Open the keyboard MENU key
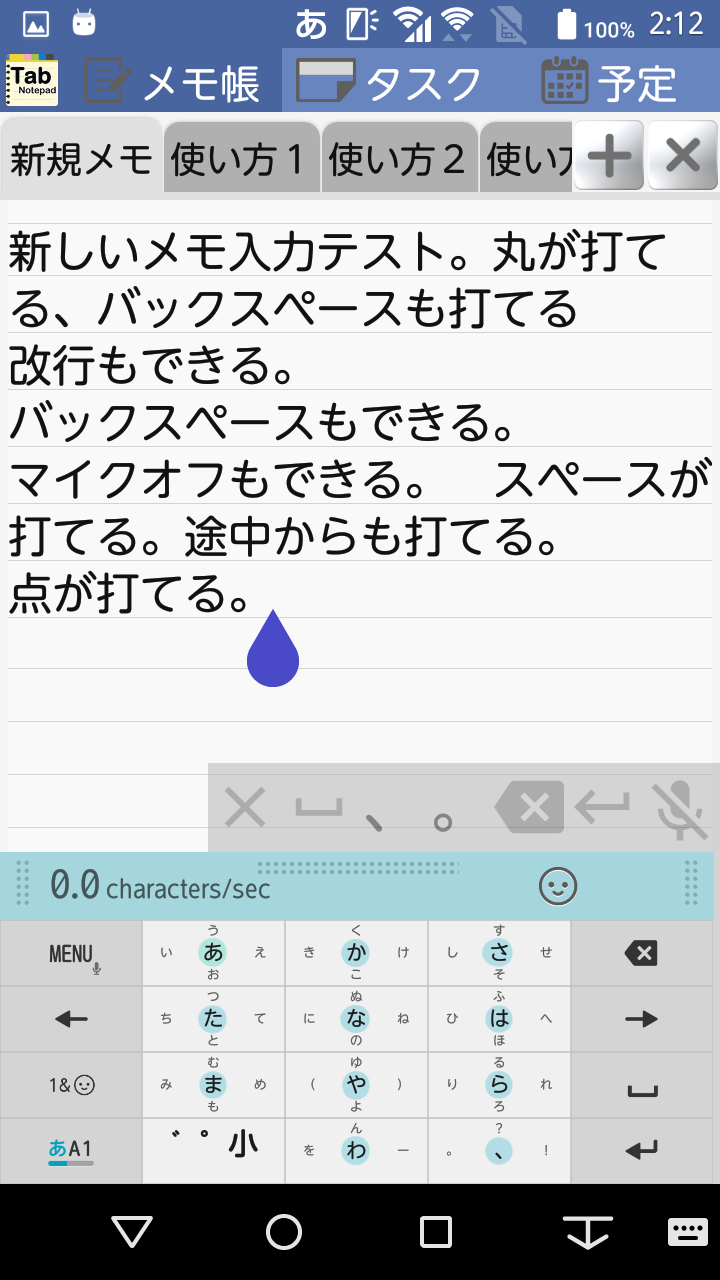The image size is (720, 1280). (x=71, y=954)
